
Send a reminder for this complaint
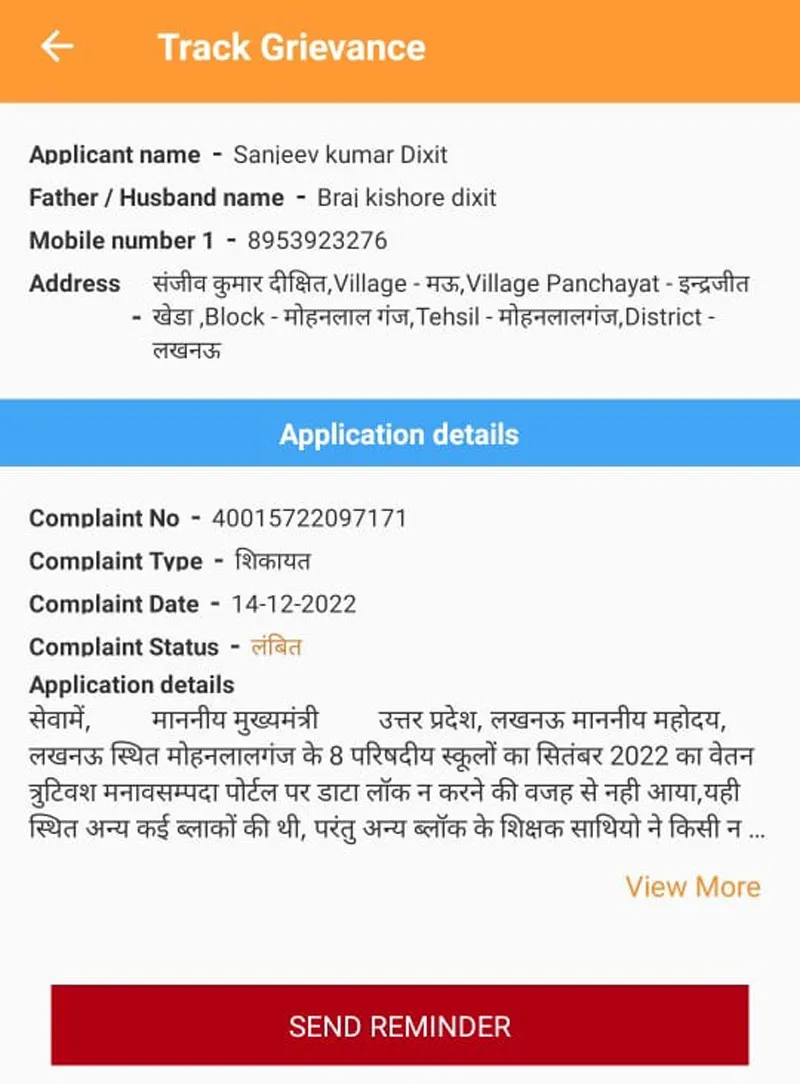[400, 1025]
